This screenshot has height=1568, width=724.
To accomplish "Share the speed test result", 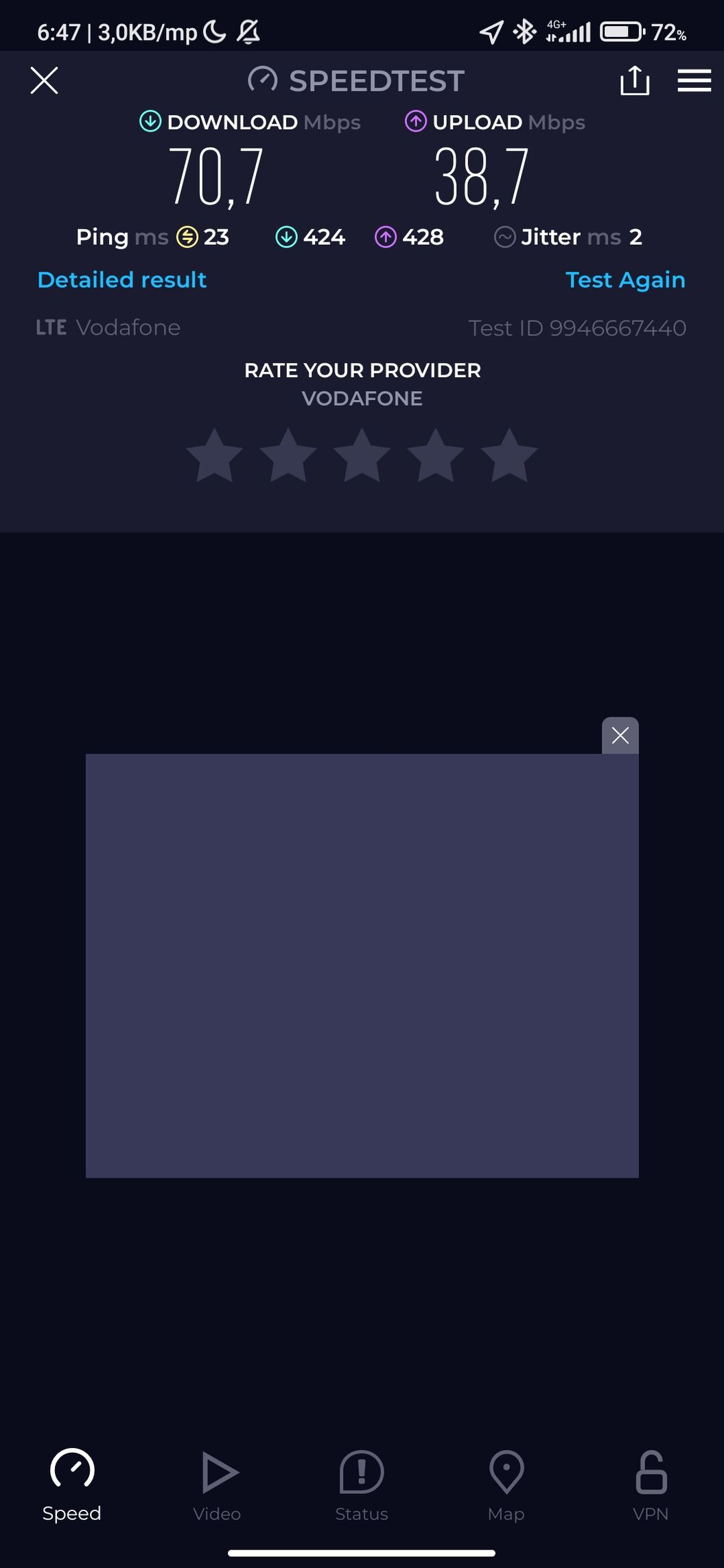I will click(635, 80).
